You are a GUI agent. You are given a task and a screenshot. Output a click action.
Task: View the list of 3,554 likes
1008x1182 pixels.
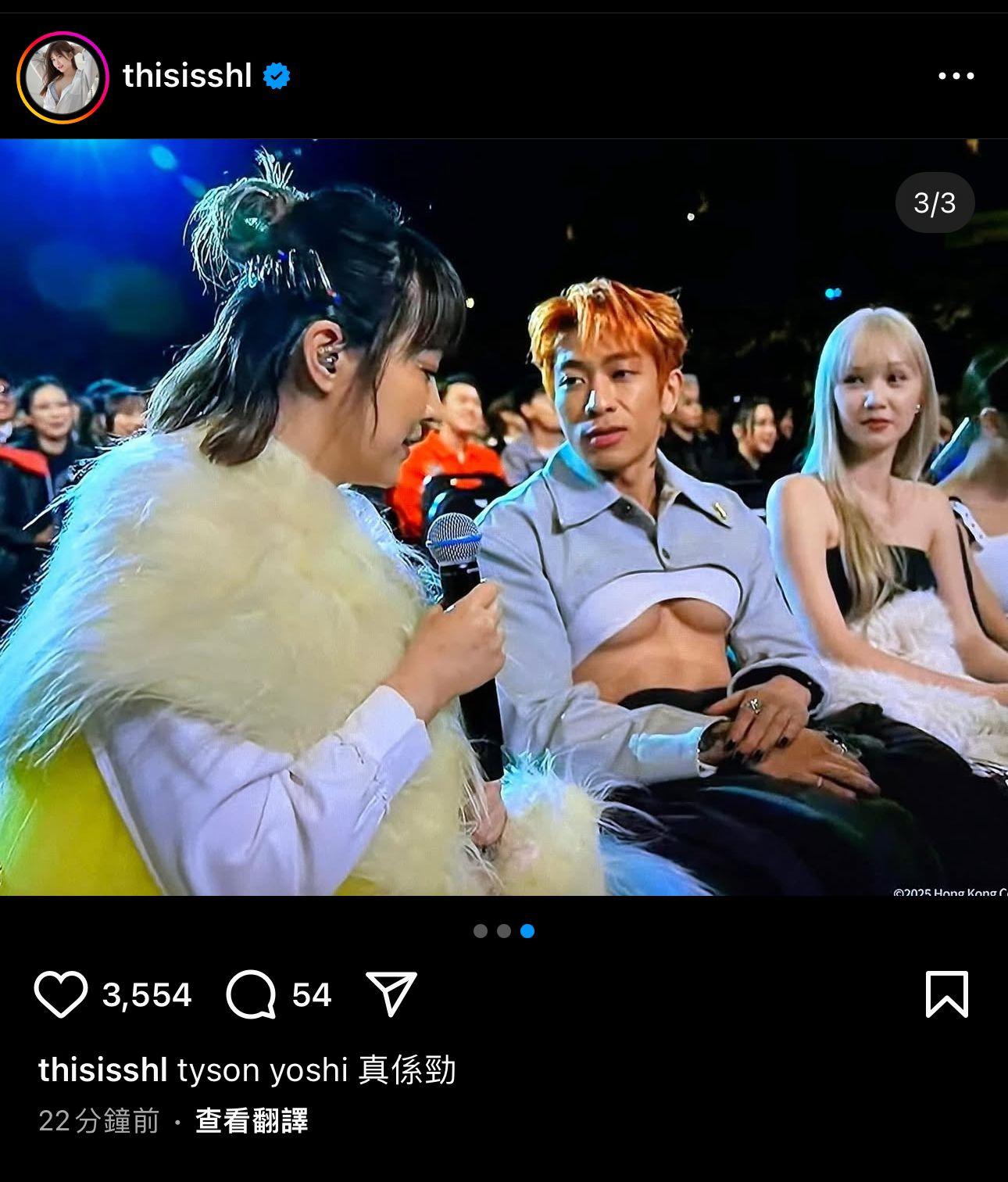tap(147, 994)
